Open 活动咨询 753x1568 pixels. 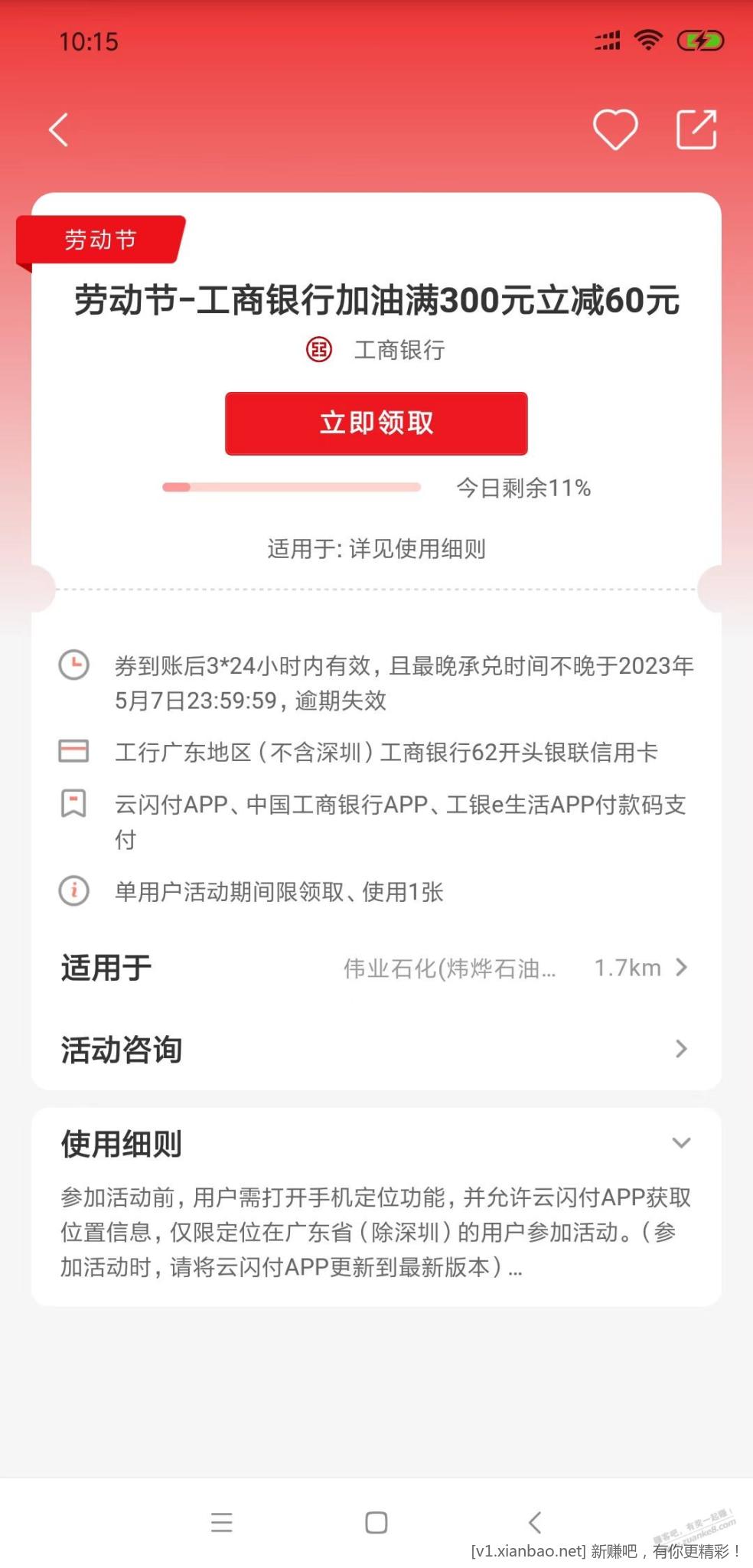point(375,1049)
